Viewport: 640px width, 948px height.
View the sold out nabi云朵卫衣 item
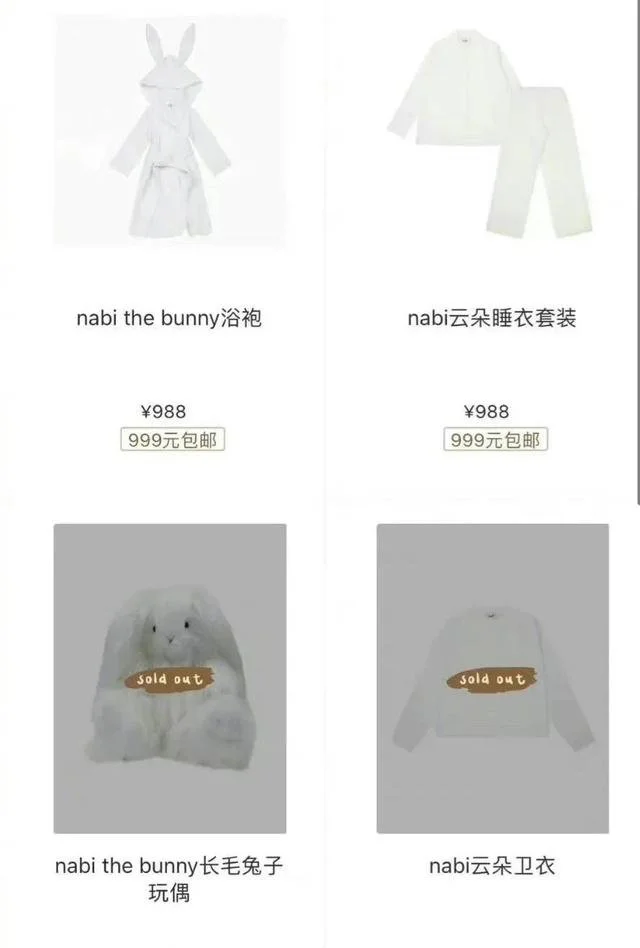(492, 678)
